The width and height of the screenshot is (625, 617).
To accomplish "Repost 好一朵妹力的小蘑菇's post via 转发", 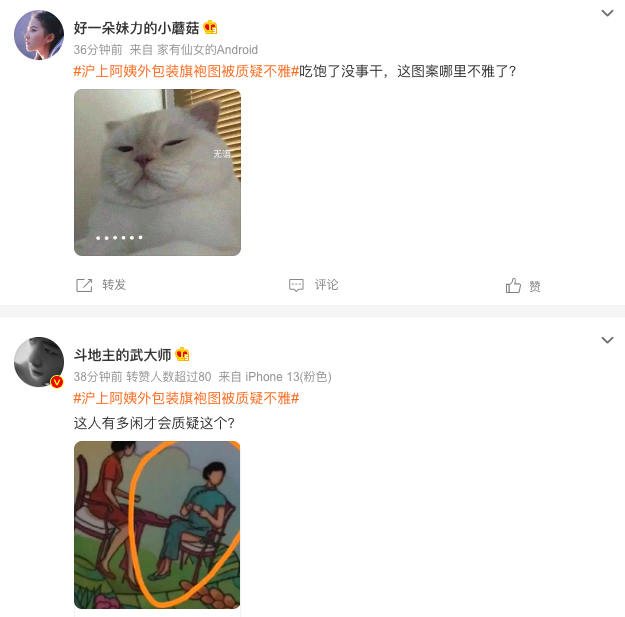I will click(102, 285).
